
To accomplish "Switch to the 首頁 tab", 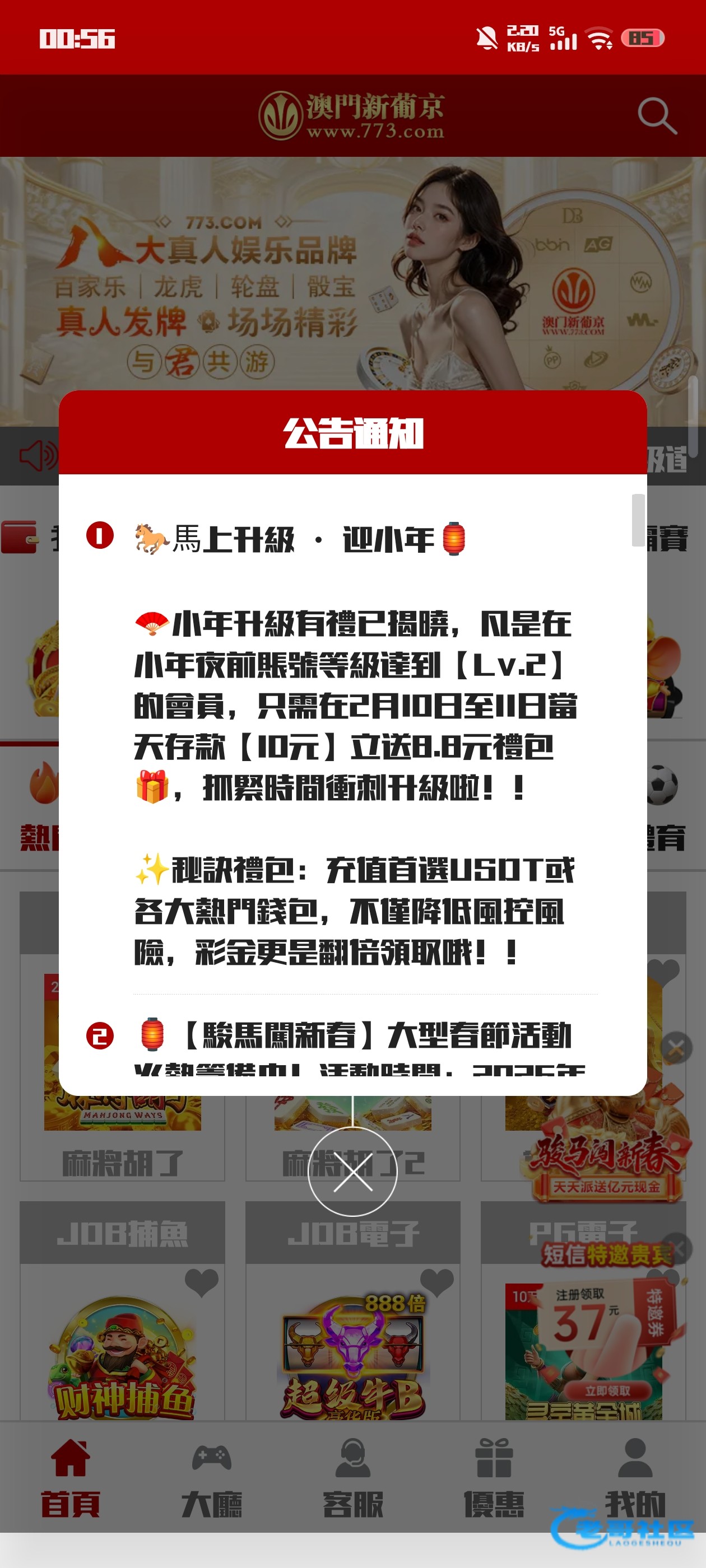I will [70, 1478].
